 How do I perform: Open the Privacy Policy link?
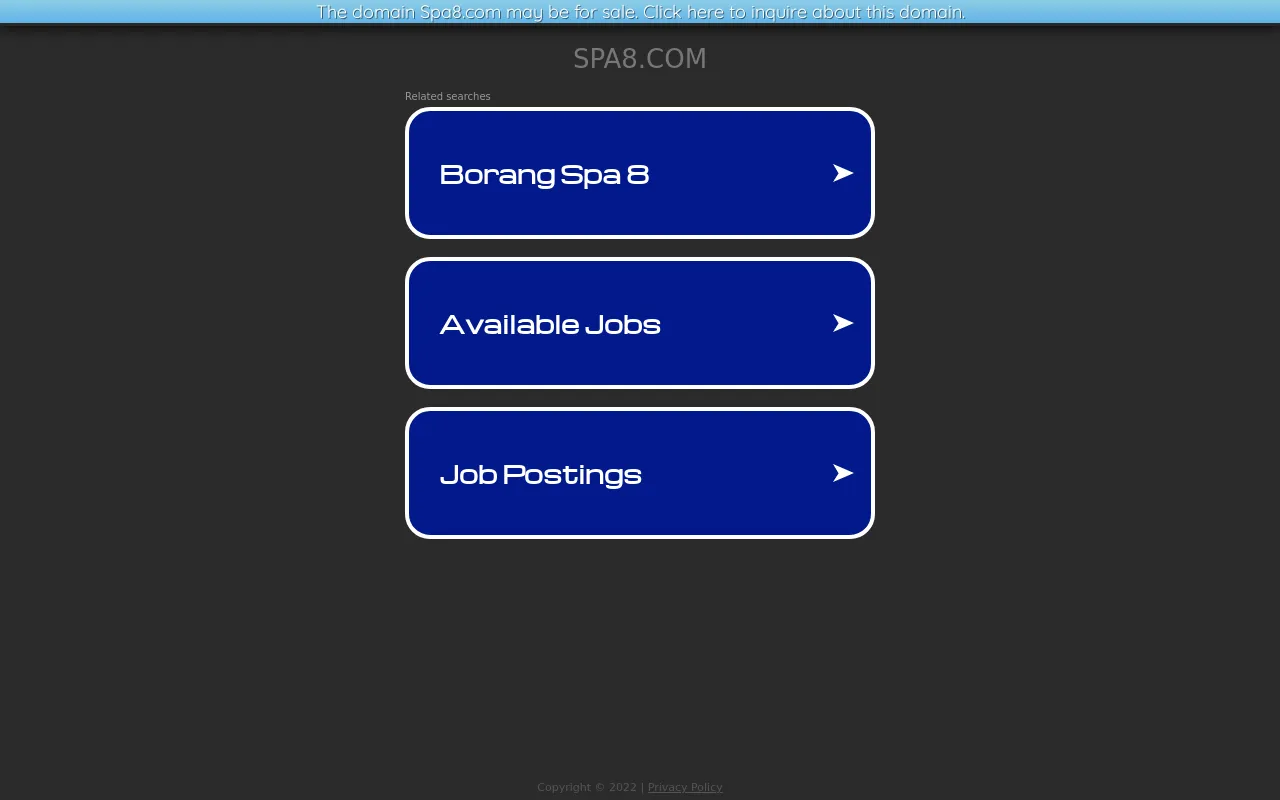pos(685,787)
